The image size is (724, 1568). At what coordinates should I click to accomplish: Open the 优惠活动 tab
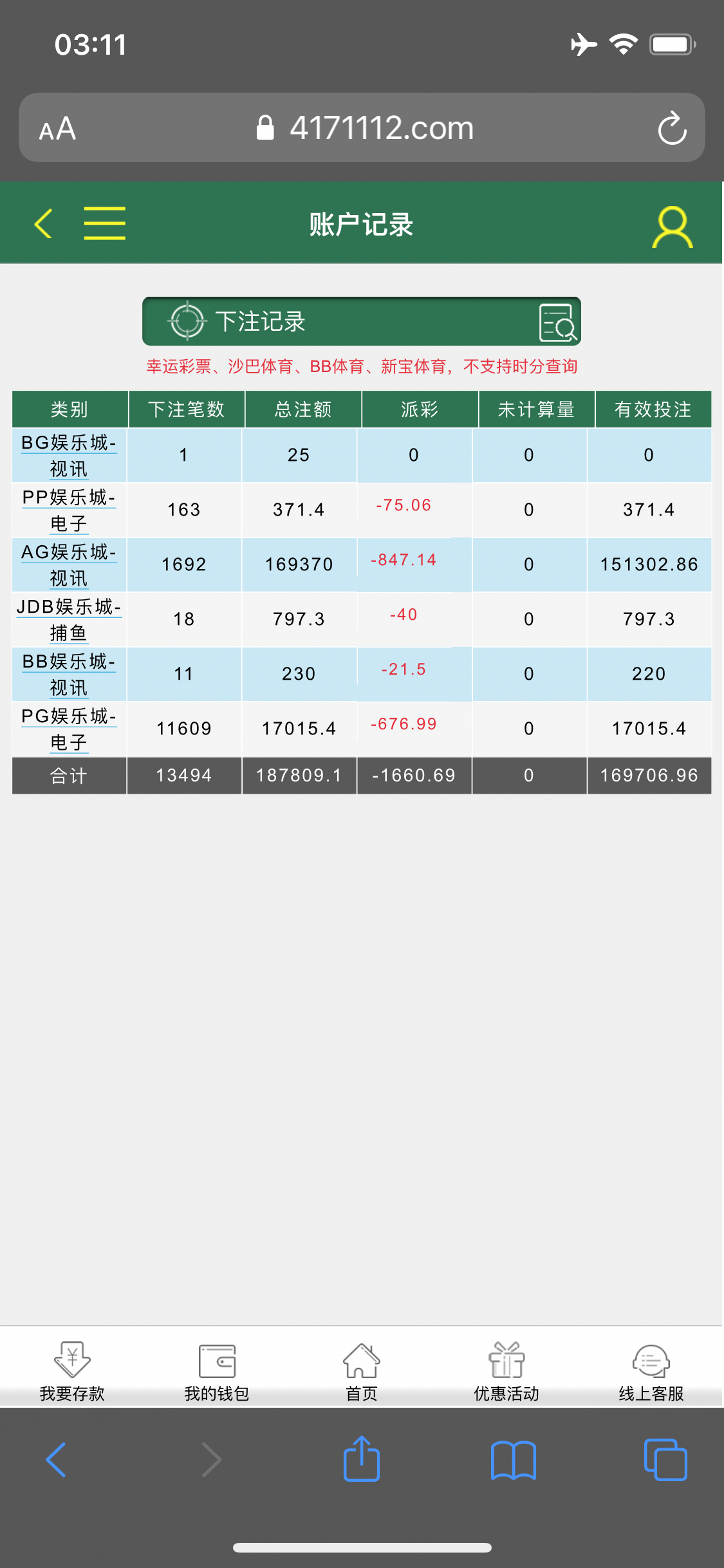506,1371
